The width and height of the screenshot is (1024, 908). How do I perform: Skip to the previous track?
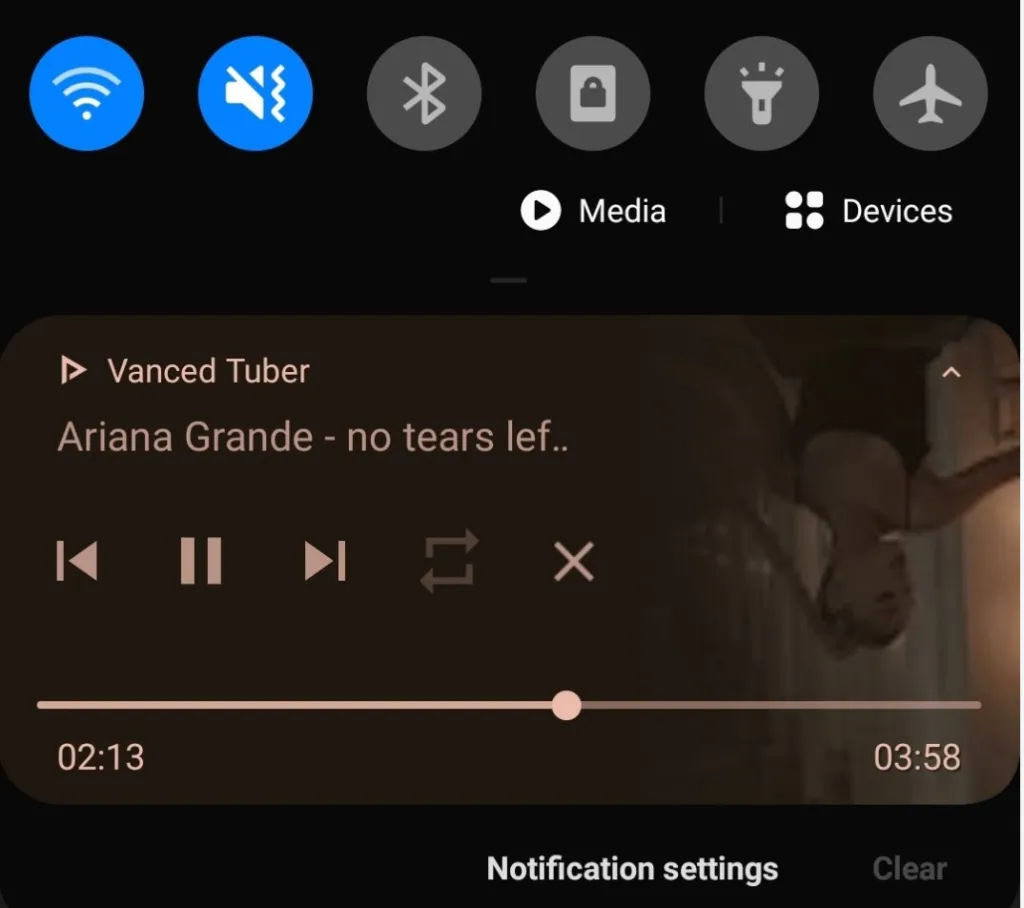tap(77, 561)
